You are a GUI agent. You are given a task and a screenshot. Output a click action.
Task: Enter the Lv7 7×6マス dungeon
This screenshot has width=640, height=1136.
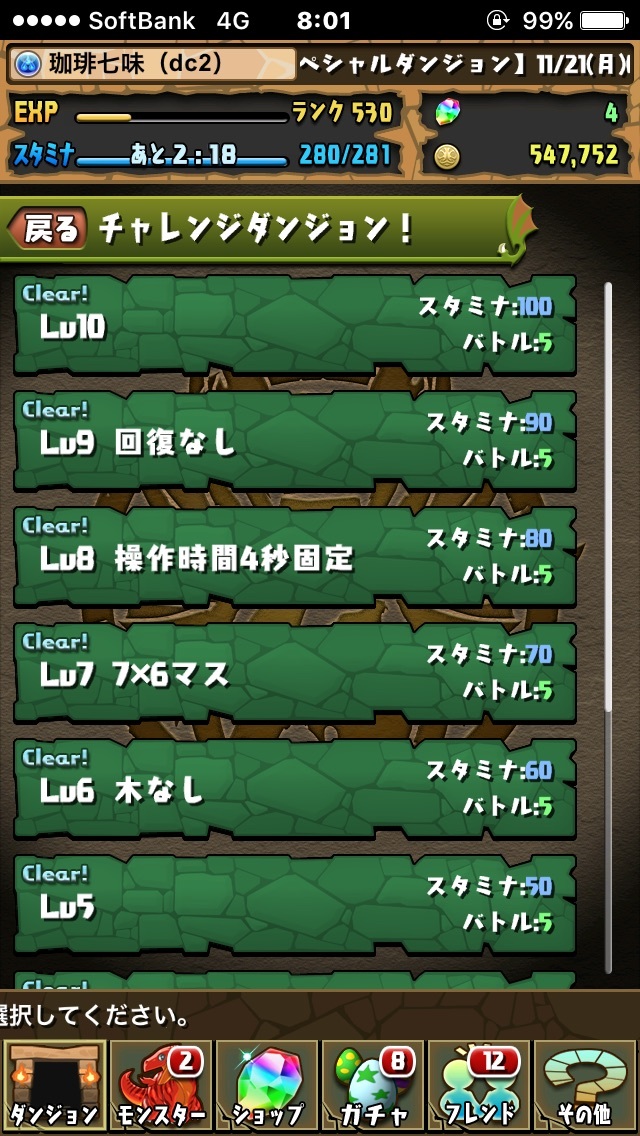[x=295, y=672]
